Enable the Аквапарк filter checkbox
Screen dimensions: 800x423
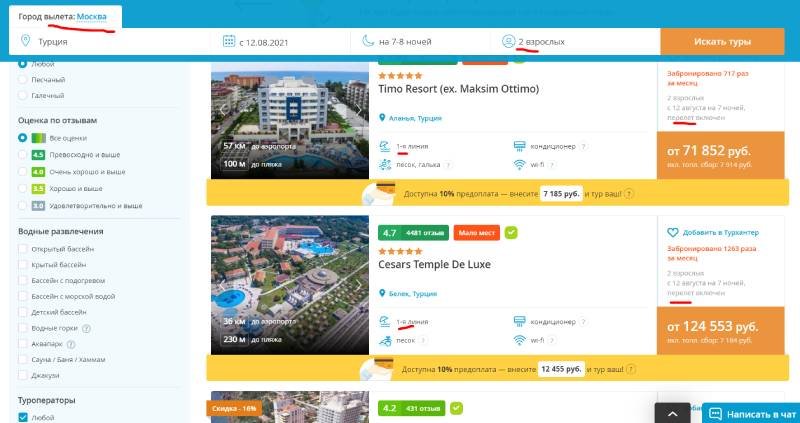point(25,343)
